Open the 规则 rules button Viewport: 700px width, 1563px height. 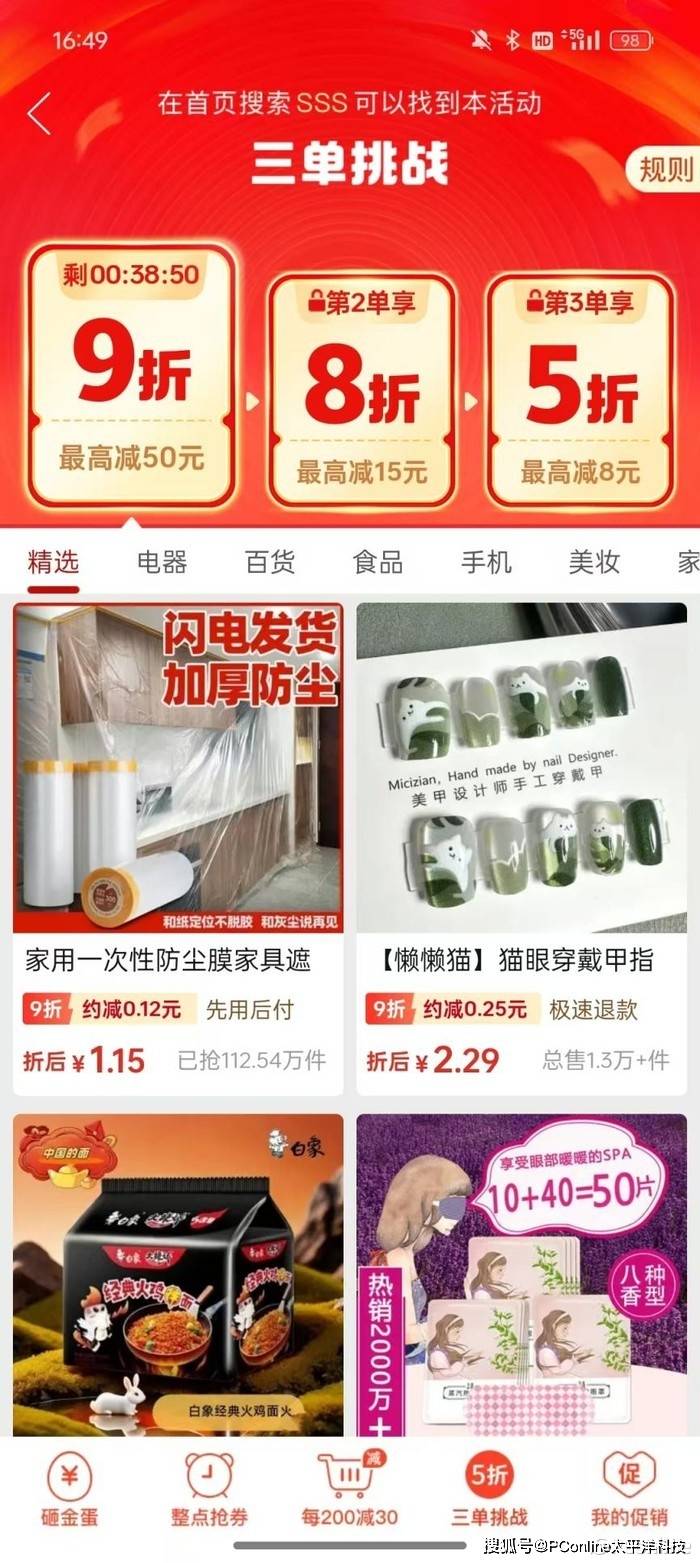(664, 168)
